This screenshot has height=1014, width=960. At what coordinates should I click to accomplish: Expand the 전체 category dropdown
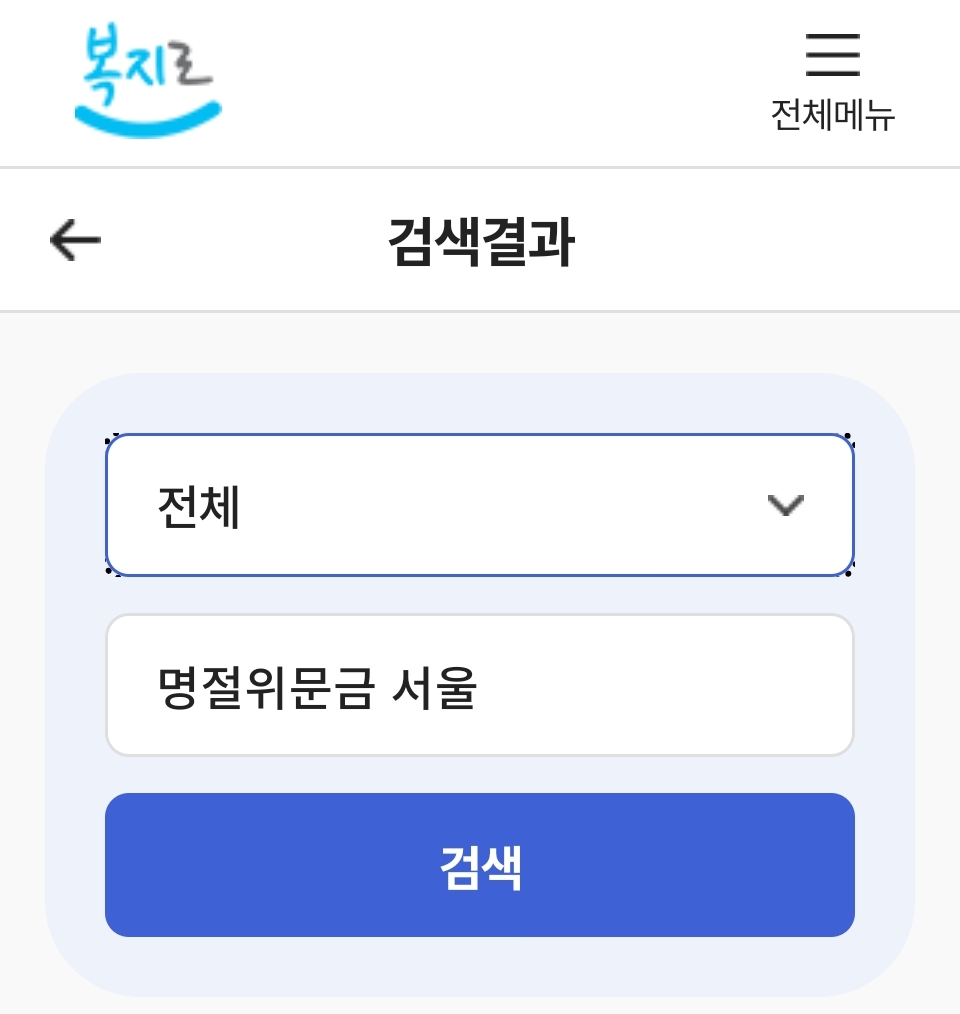[480, 505]
